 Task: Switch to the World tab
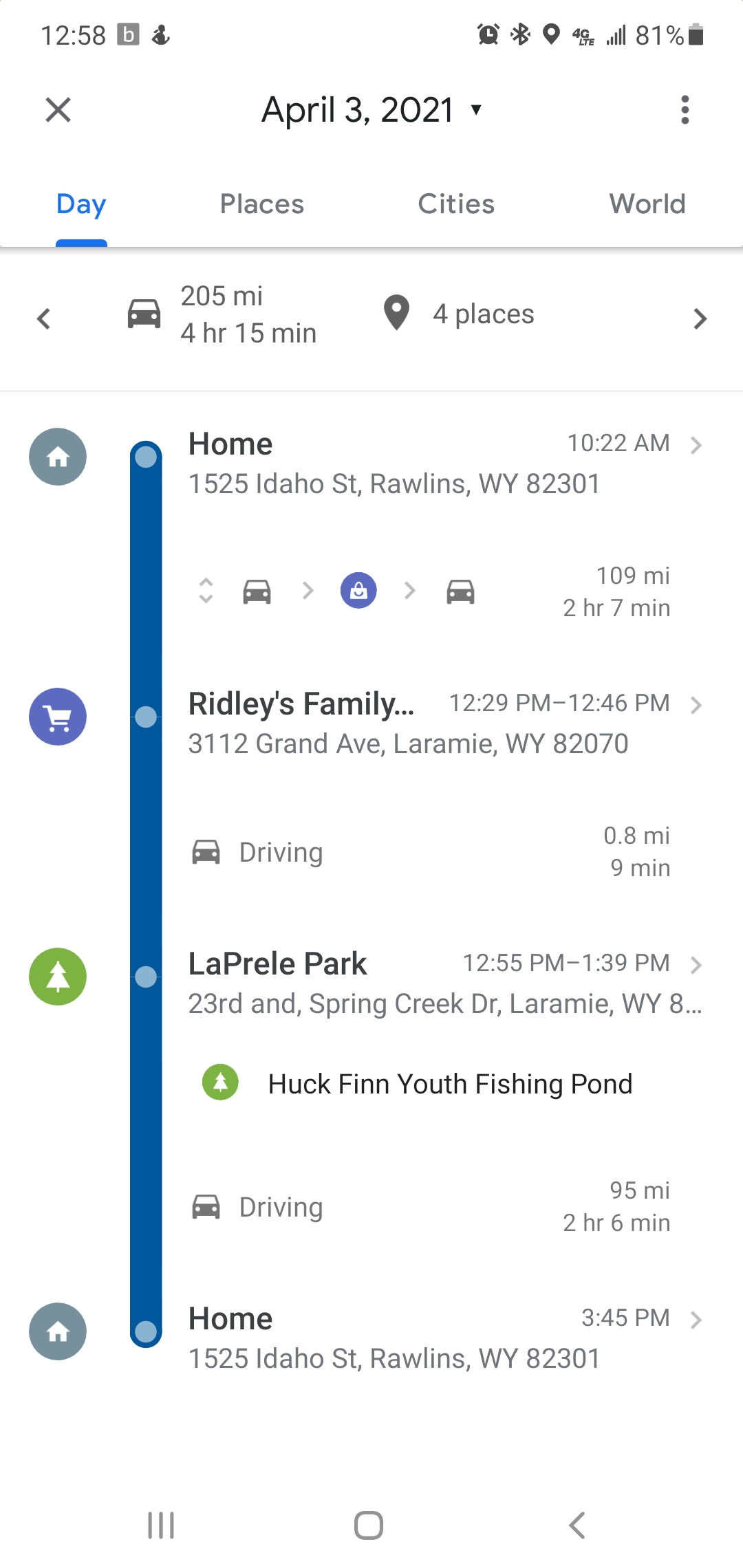[647, 204]
